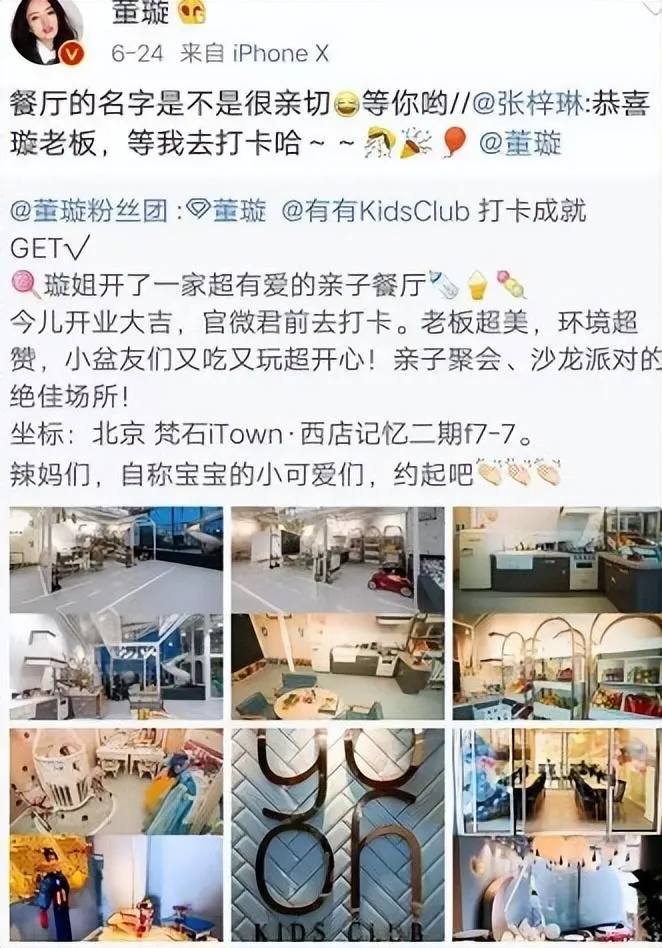The height and width of the screenshot is (948, 662).
Task: View the photo of the dining room
Action: pos(557,780)
